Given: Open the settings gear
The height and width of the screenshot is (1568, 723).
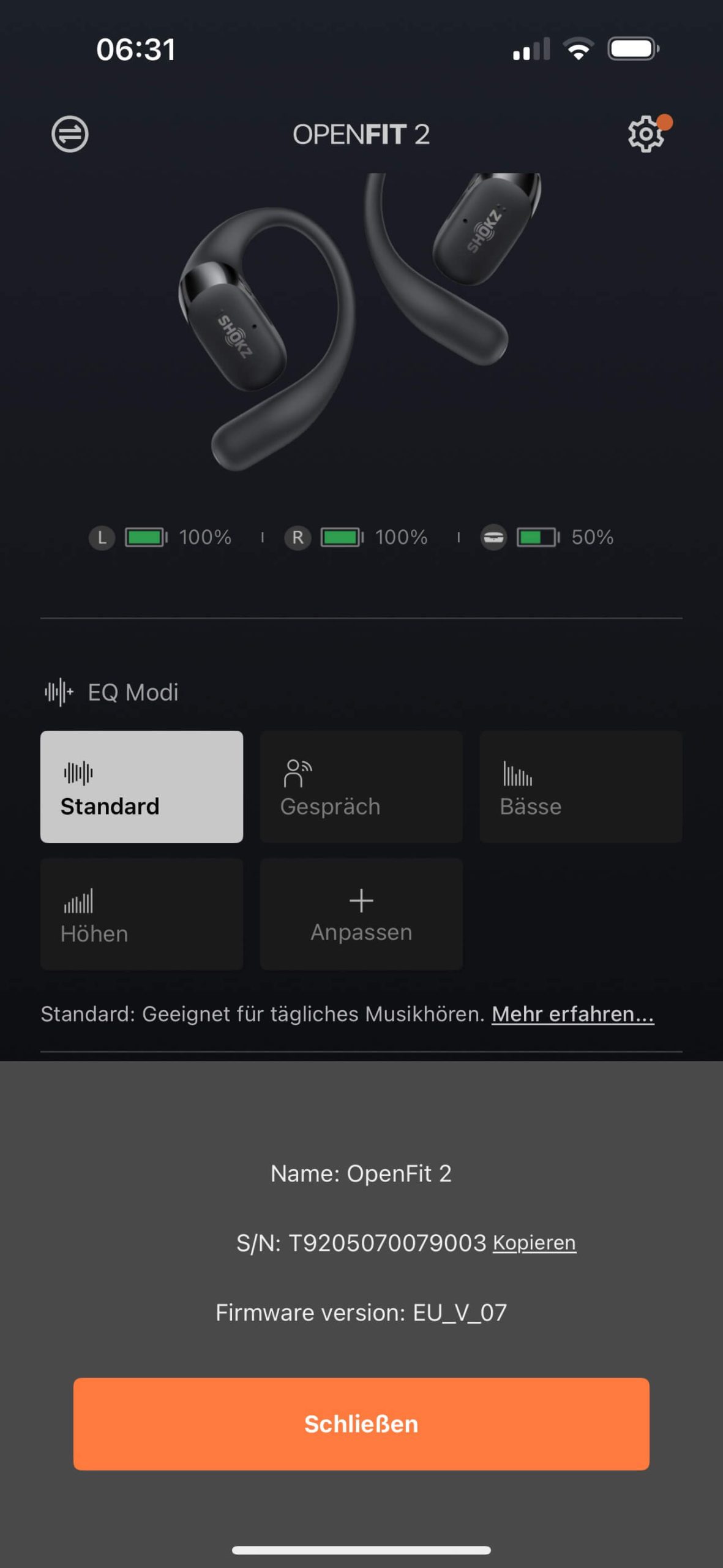Looking at the screenshot, I should 646,134.
